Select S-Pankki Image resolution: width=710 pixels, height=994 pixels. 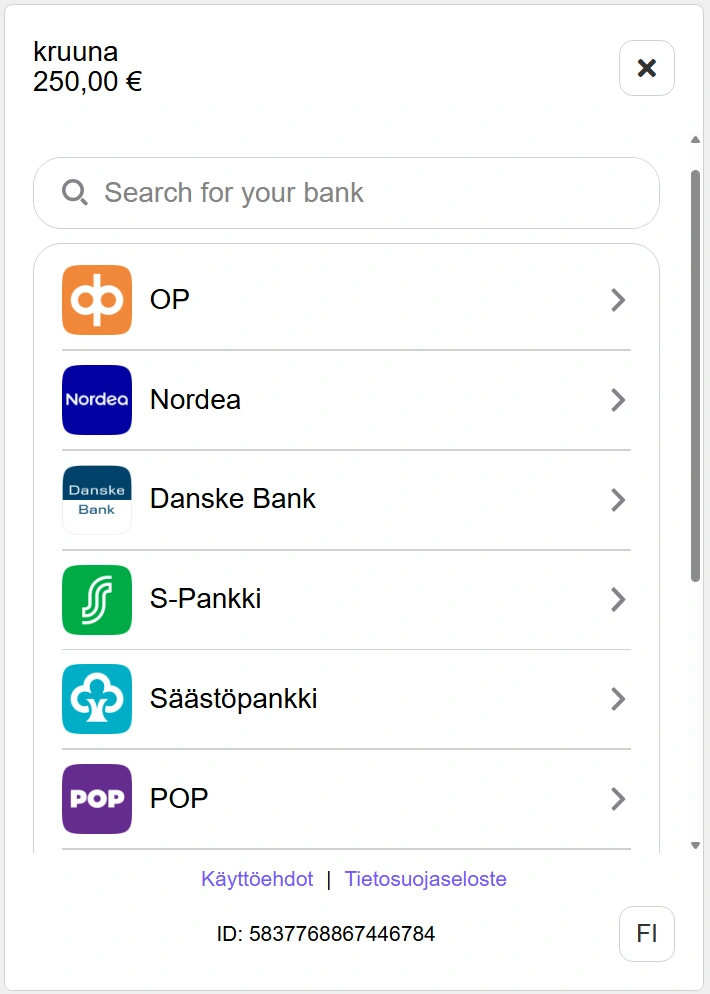pyautogui.click(x=346, y=599)
